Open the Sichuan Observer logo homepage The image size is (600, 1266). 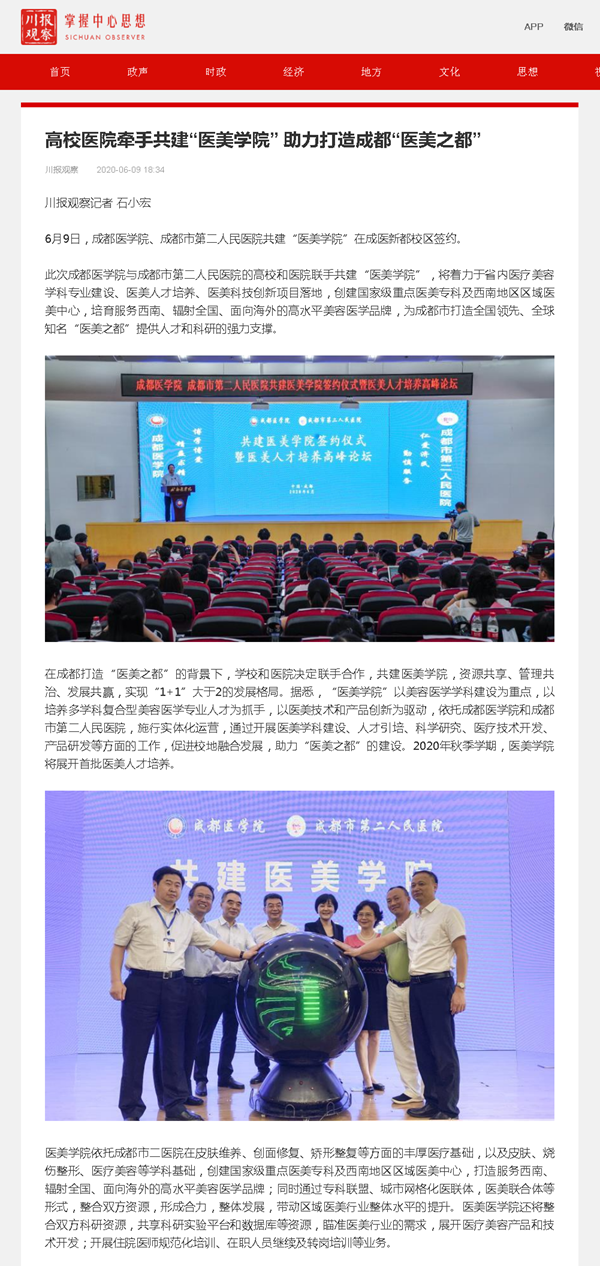click(83, 27)
